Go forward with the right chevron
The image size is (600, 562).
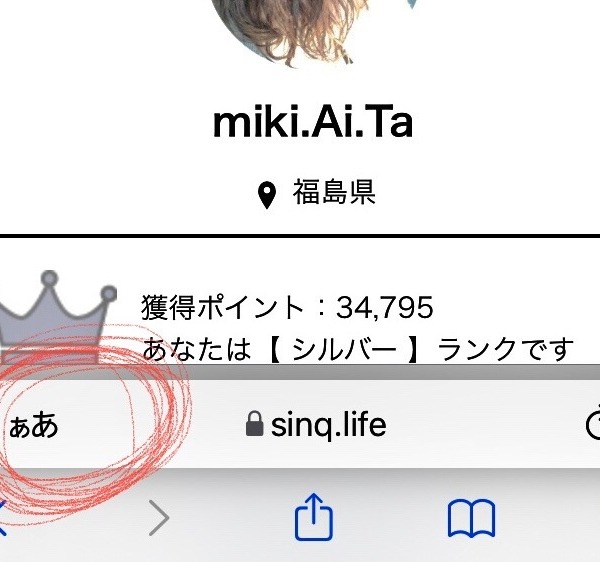click(159, 518)
